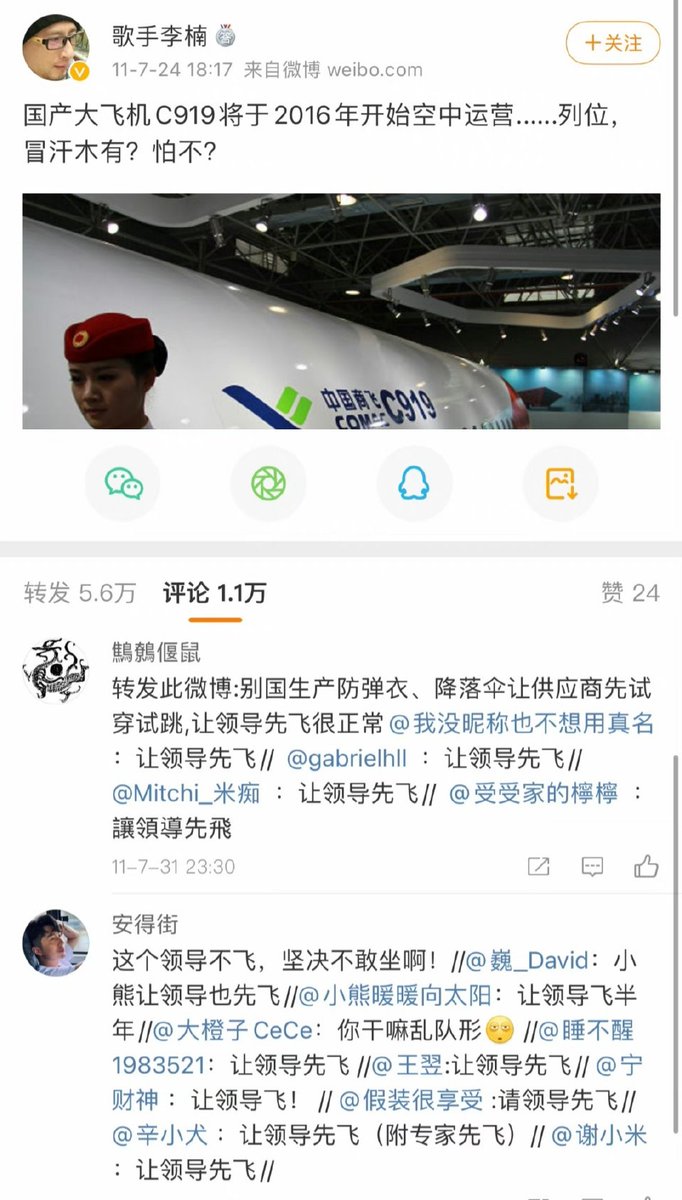View the 赞 24 likes tab
682x1200 pixels.
(630, 593)
